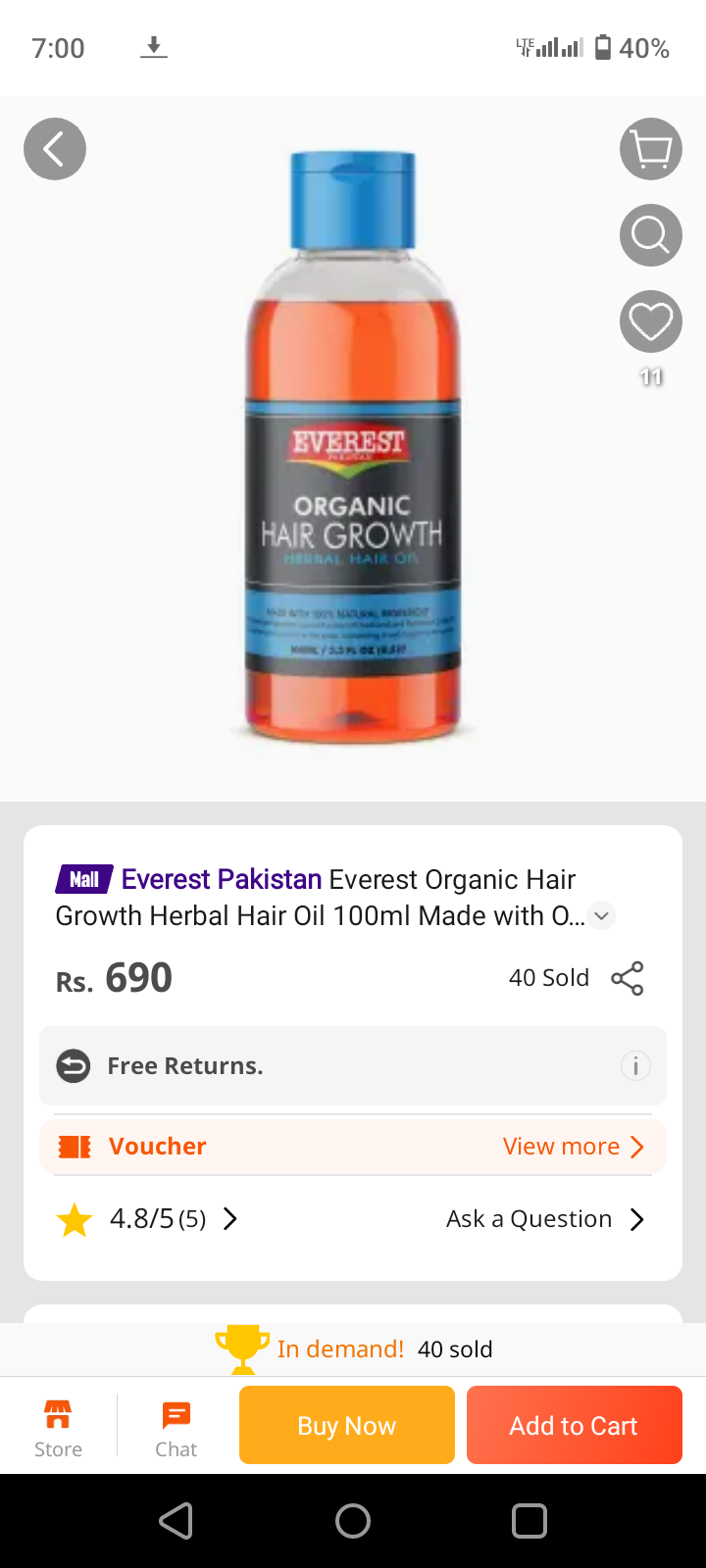Open the 4.8/5 ratings and reviews
706x1568 pixels.
coord(157,1219)
